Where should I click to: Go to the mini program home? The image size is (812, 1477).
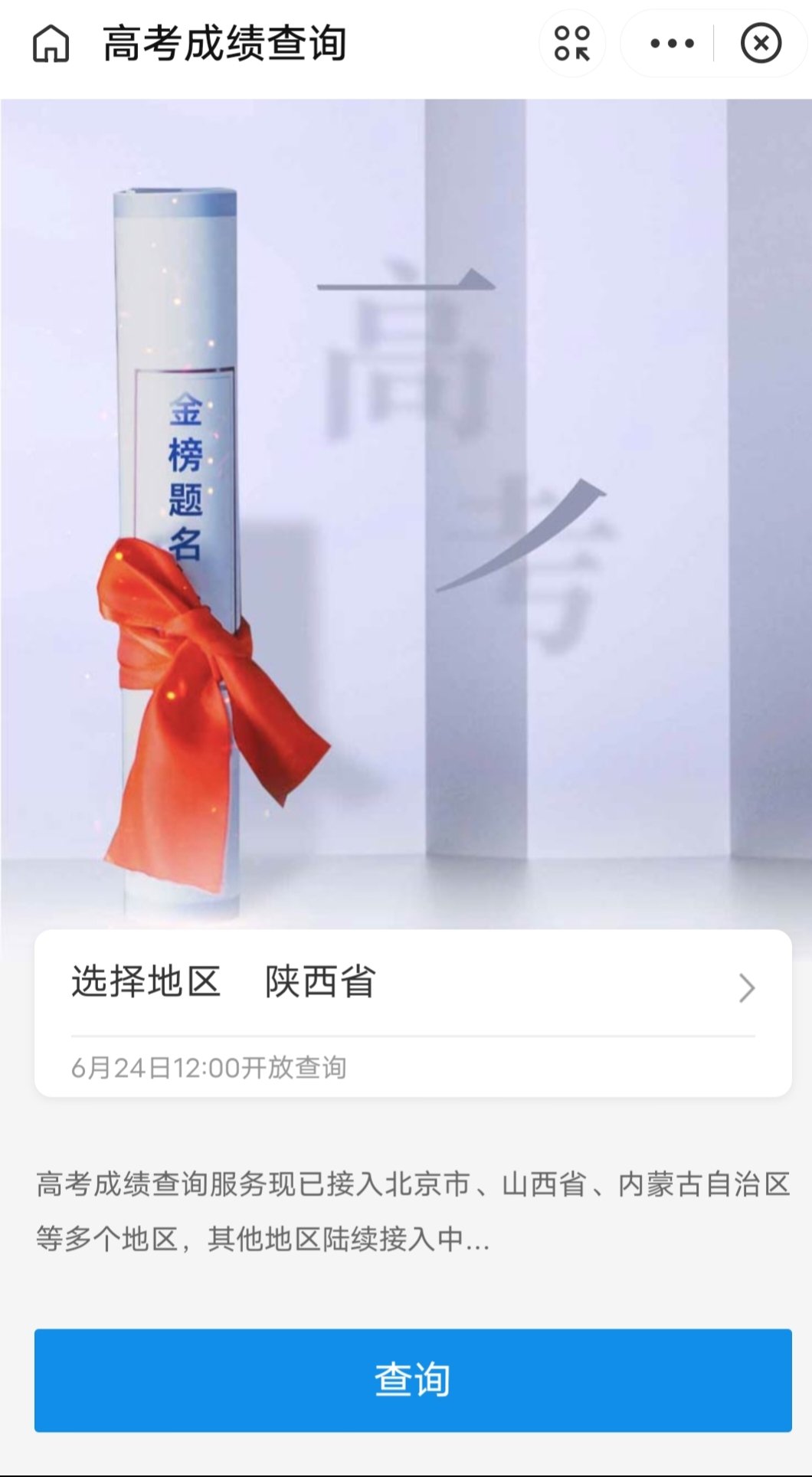pos(51,43)
